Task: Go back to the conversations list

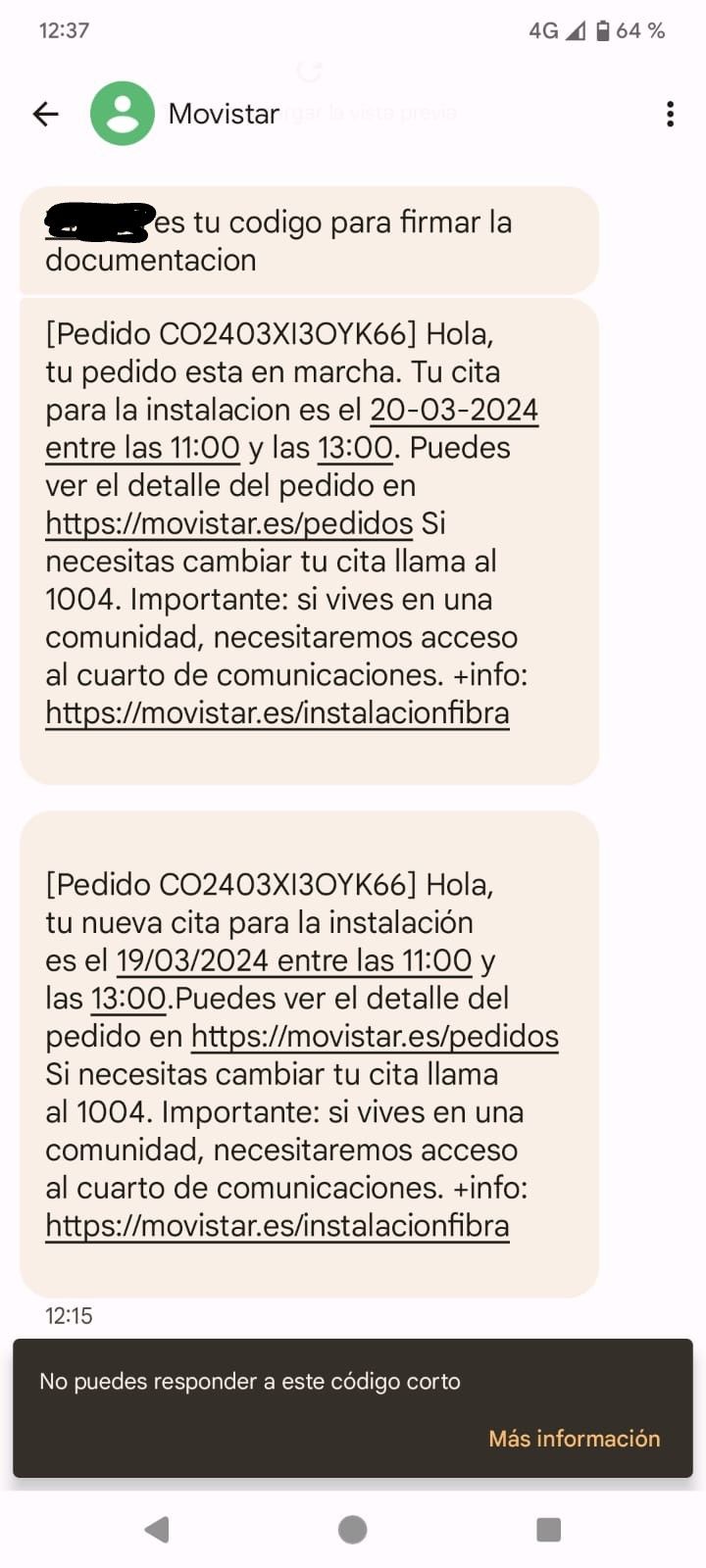Action: (x=46, y=114)
